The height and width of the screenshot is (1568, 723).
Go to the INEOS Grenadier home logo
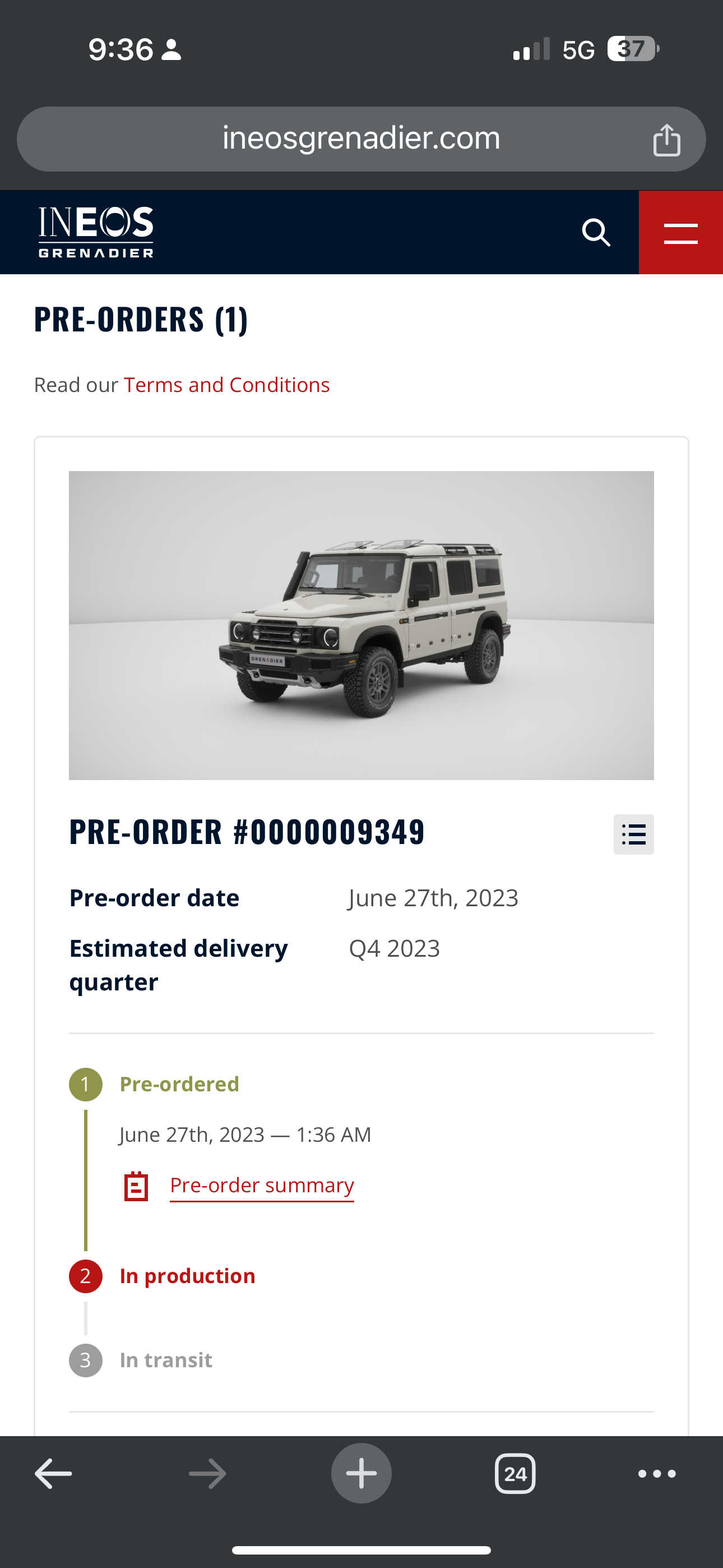(96, 232)
